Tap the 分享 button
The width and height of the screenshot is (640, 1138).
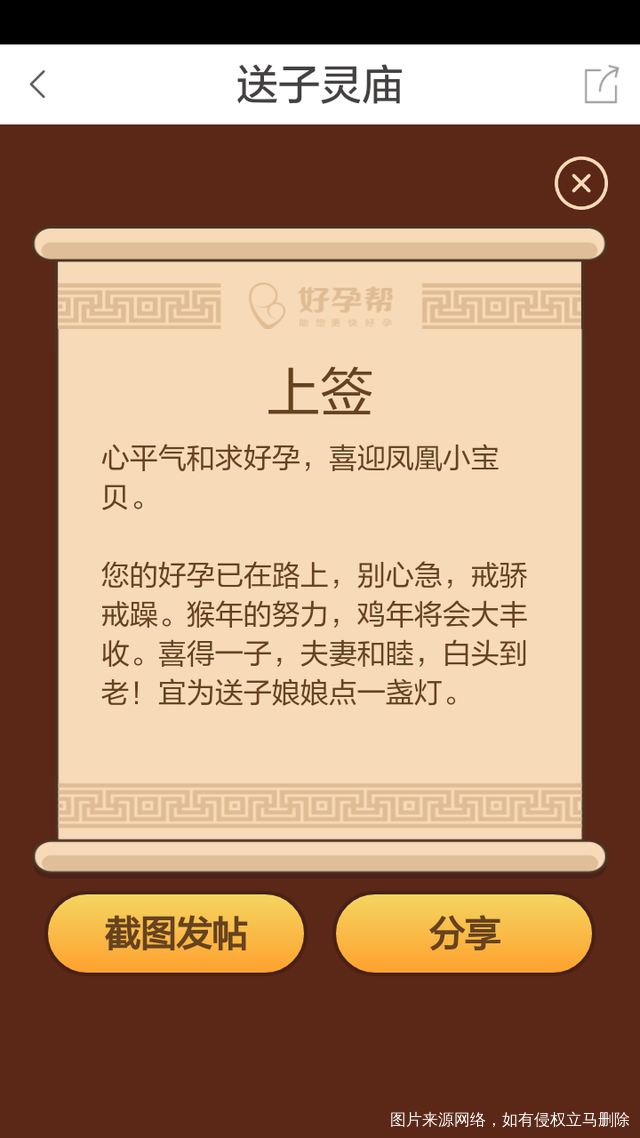464,933
